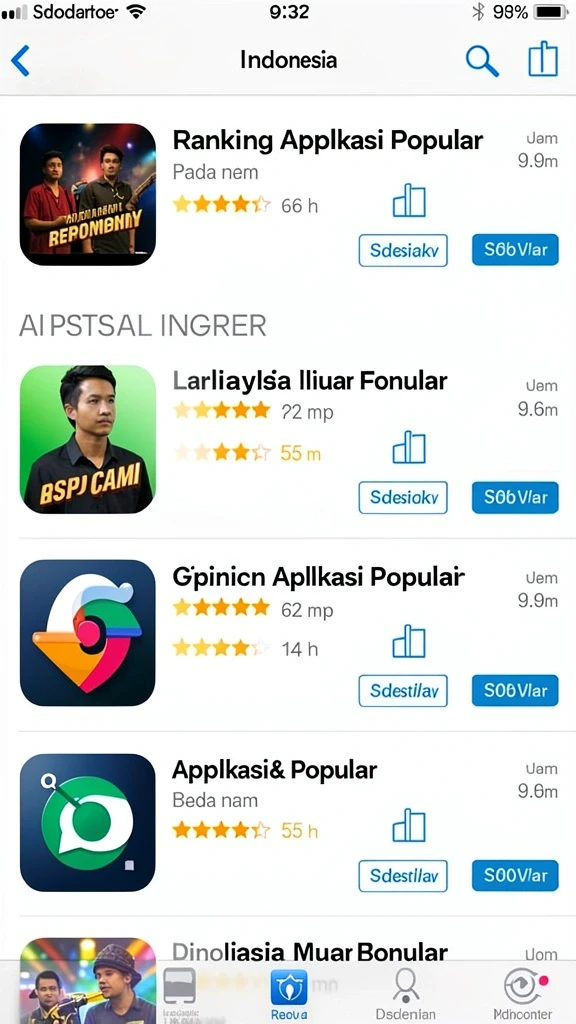Open the chart icon beside Applkasi& Popular
576x1024 pixels.
pyautogui.click(x=409, y=825)
